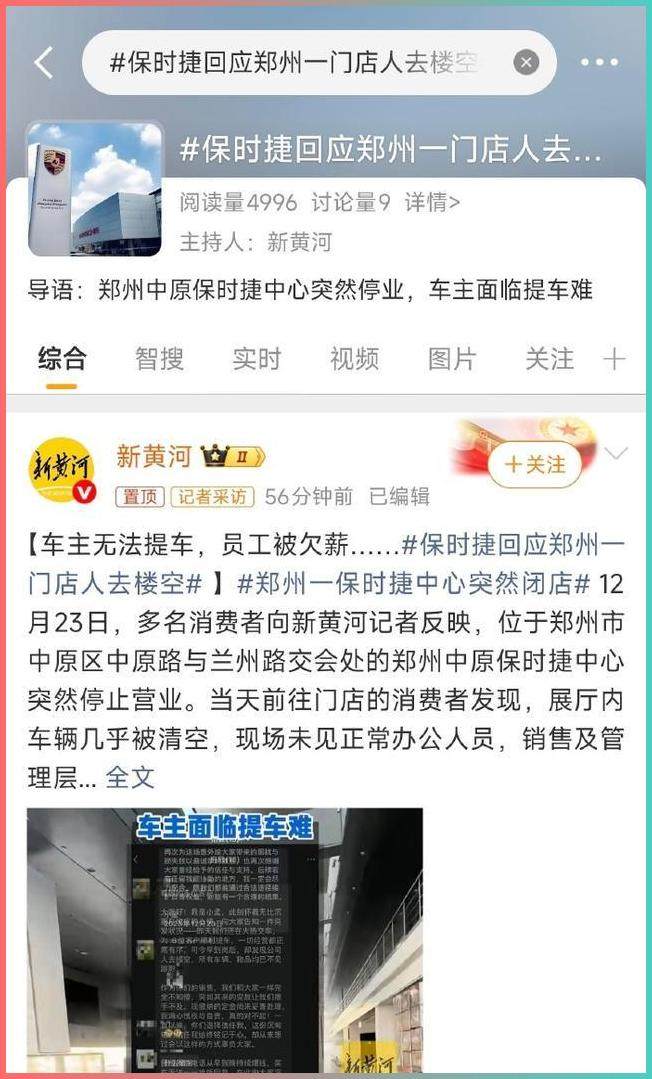The height and width of the screenshot is (1079, 652).
Task: Follow 新黄河 with the 关注 button
Action: click(x=535, y=465)
